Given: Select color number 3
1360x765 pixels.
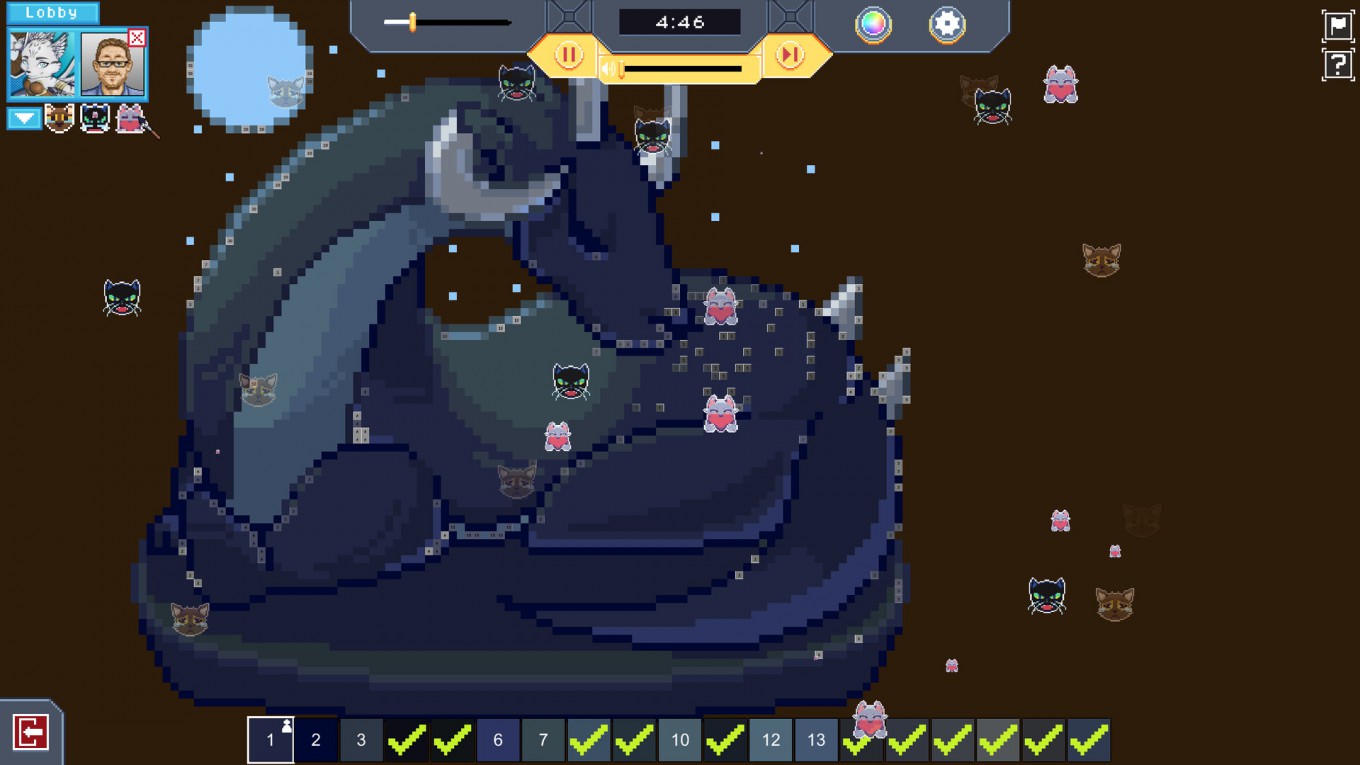Looking at the screenshot, I should point(361,740).
